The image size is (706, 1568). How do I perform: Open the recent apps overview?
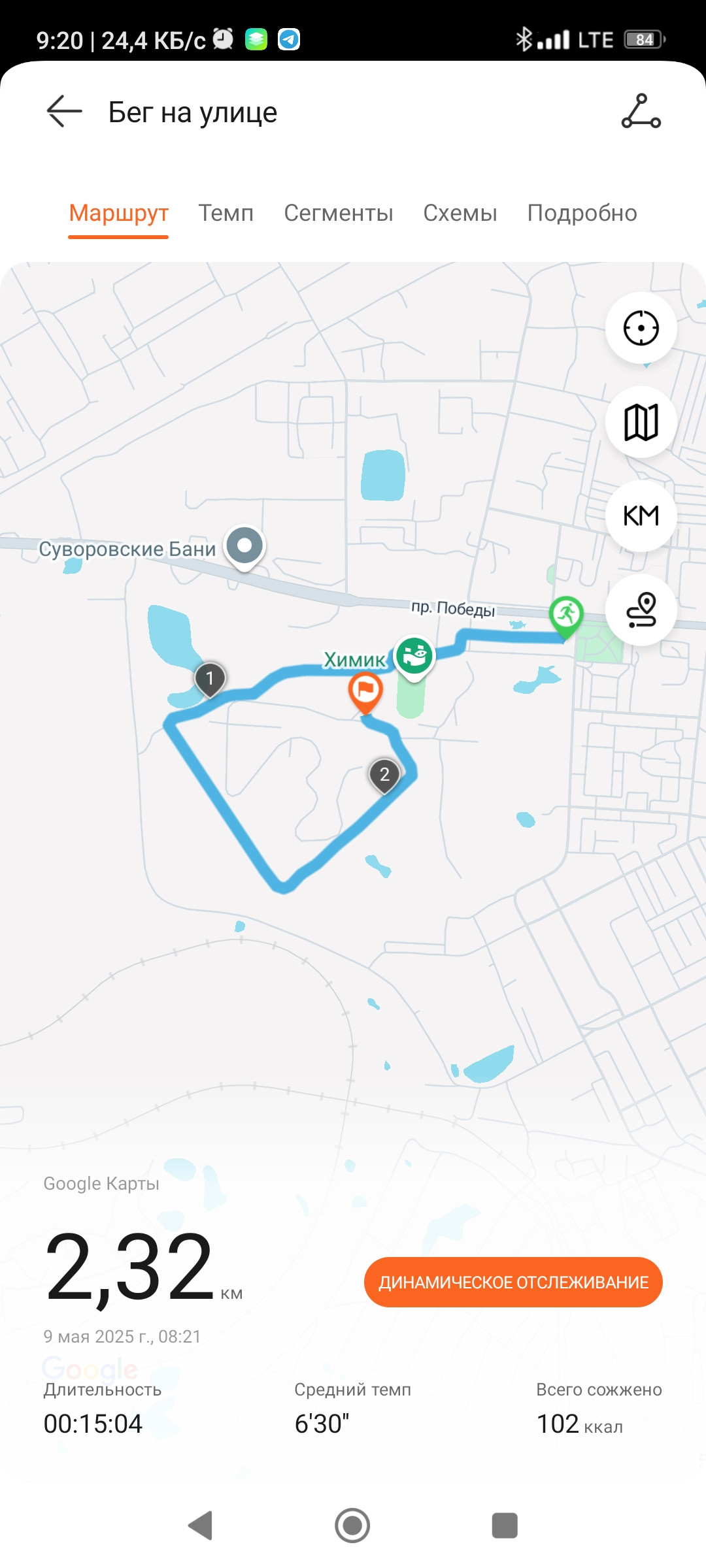click(x=505, y=1526)
